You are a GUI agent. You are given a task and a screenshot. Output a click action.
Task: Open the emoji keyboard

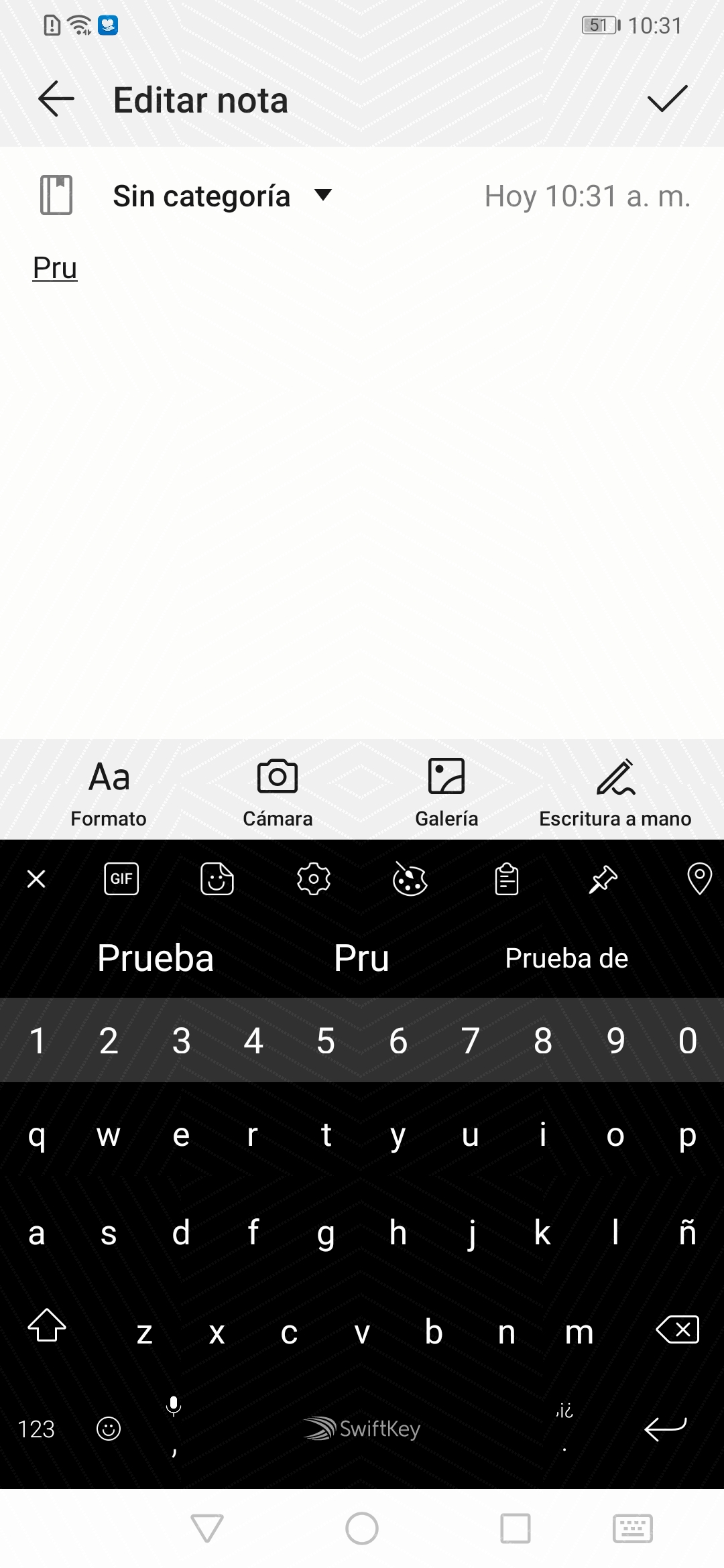tap(109, 1429)
